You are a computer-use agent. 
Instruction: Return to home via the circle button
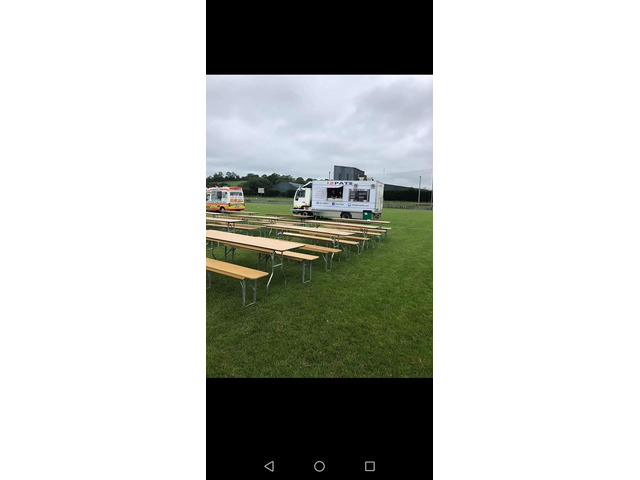point(319,466)
